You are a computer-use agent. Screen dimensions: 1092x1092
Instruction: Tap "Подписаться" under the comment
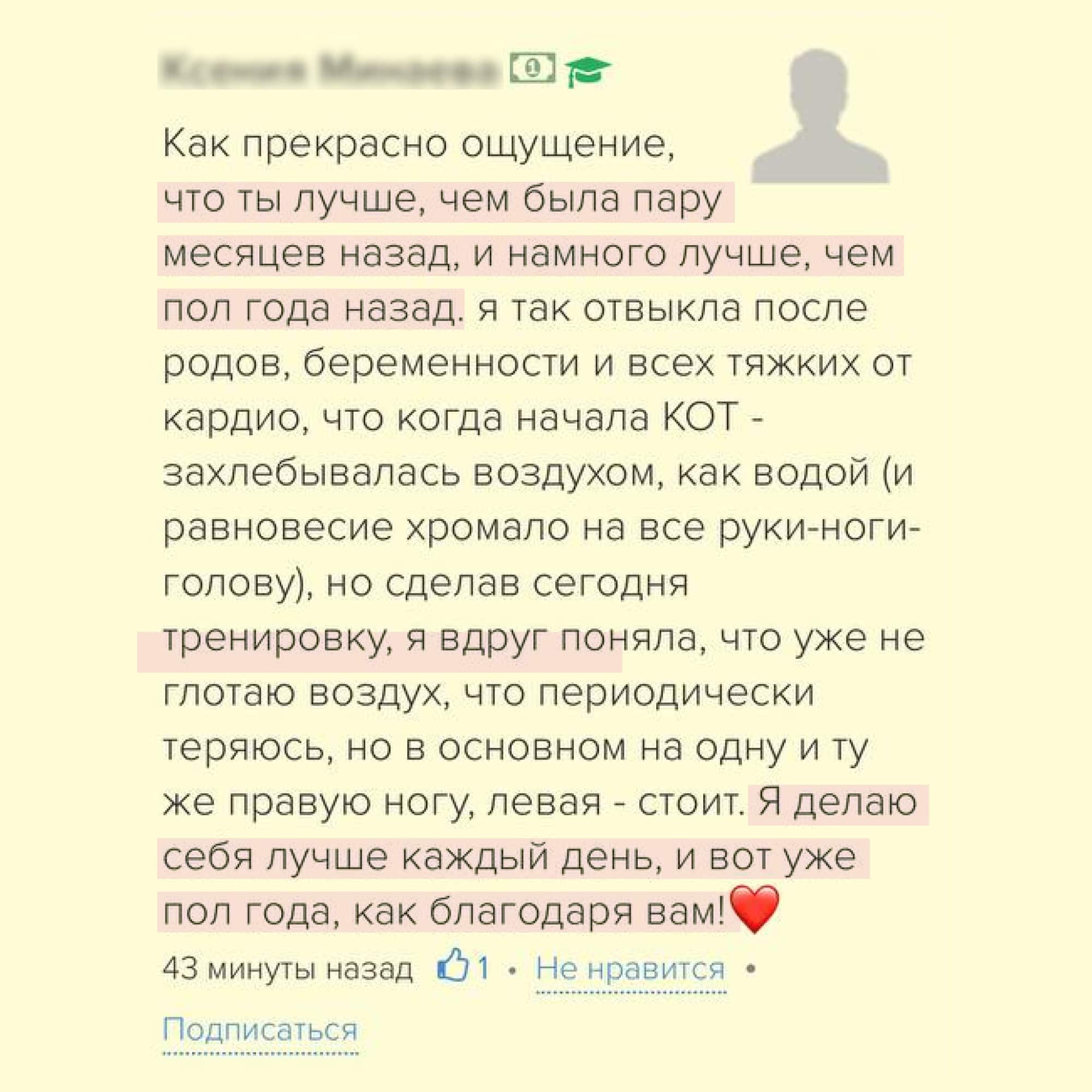260,1030
